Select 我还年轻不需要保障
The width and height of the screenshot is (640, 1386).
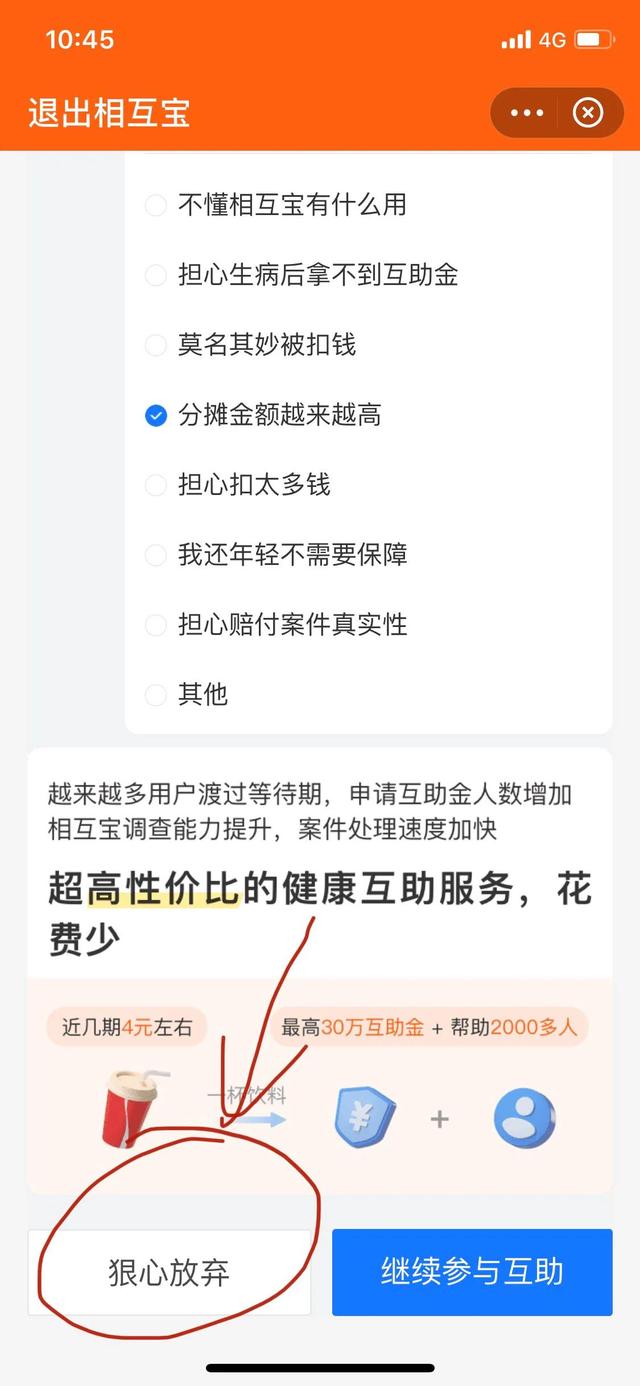tap(275, 555)
